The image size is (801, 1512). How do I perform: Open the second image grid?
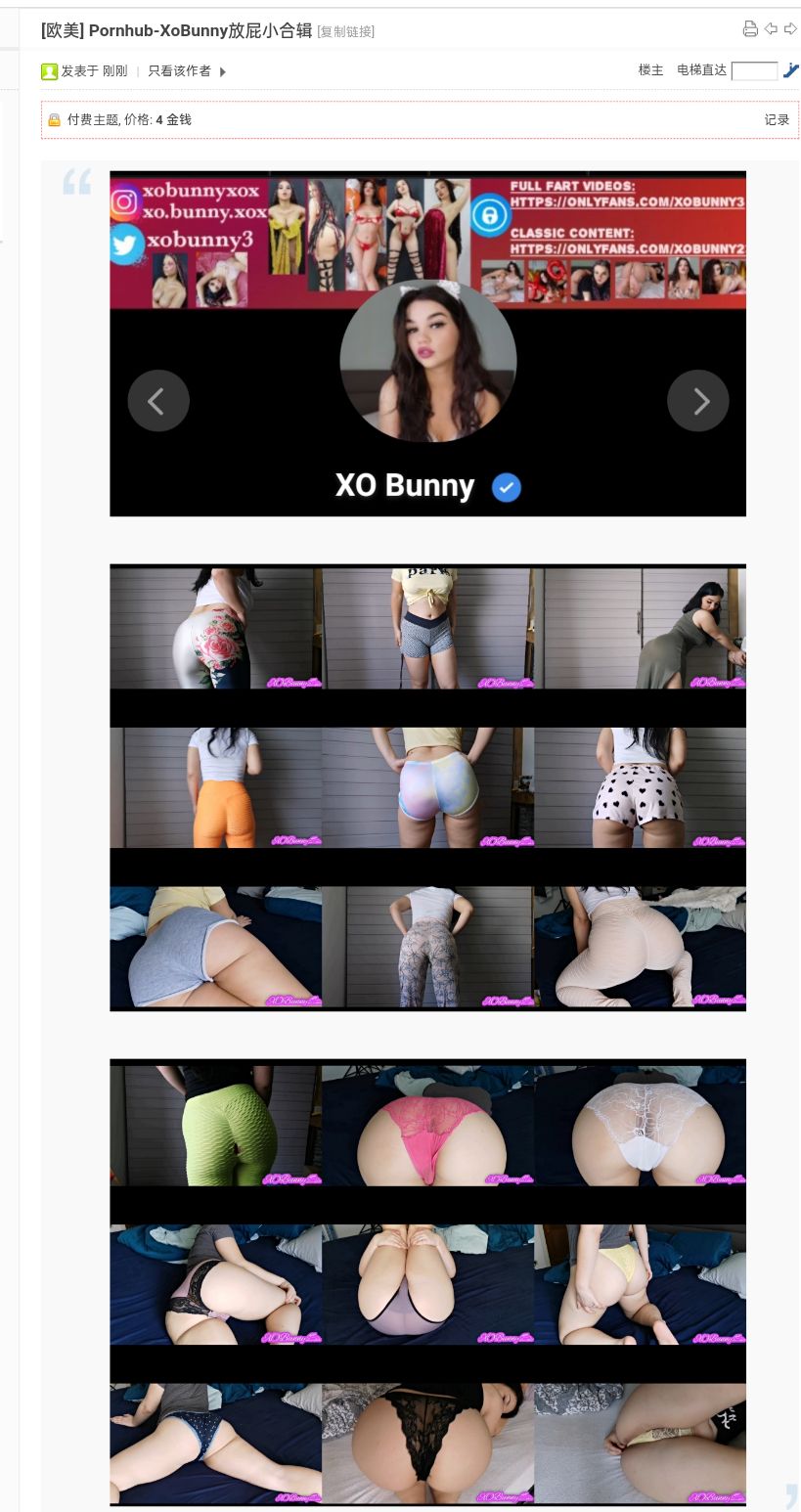pos(427,787)
